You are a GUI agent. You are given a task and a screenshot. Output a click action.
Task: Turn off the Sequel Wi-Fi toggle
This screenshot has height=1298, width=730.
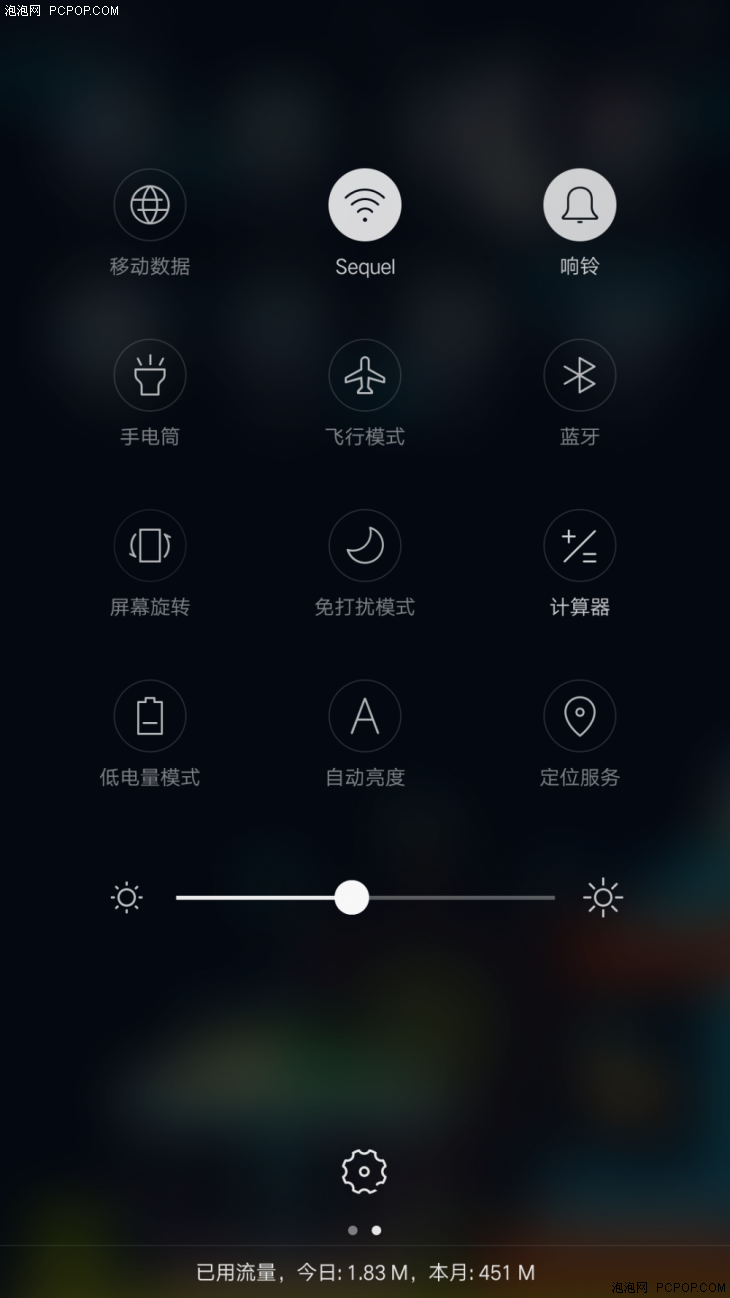tap(365, 205)
